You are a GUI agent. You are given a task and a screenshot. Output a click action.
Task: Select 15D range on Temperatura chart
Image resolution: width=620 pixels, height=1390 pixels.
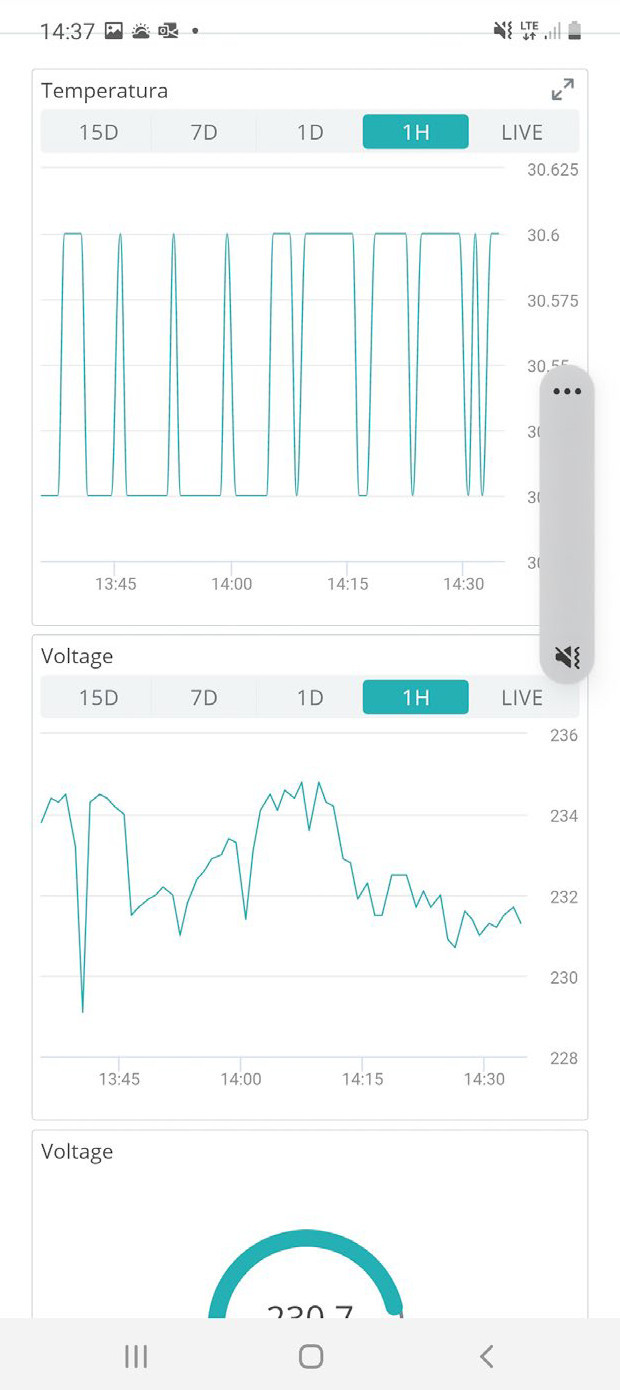click(x=98, y=132)
